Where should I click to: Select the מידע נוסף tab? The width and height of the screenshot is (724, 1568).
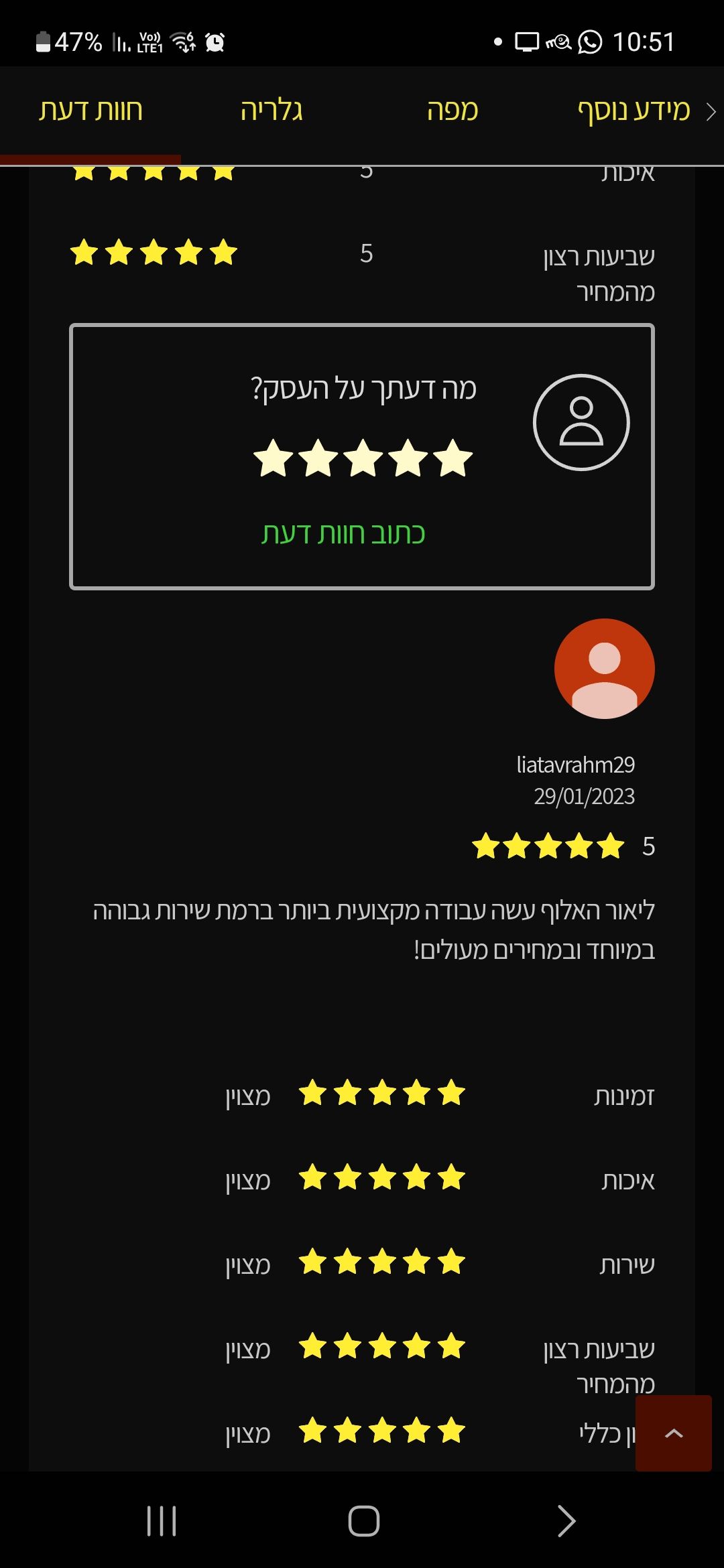(x=633, y=111)
